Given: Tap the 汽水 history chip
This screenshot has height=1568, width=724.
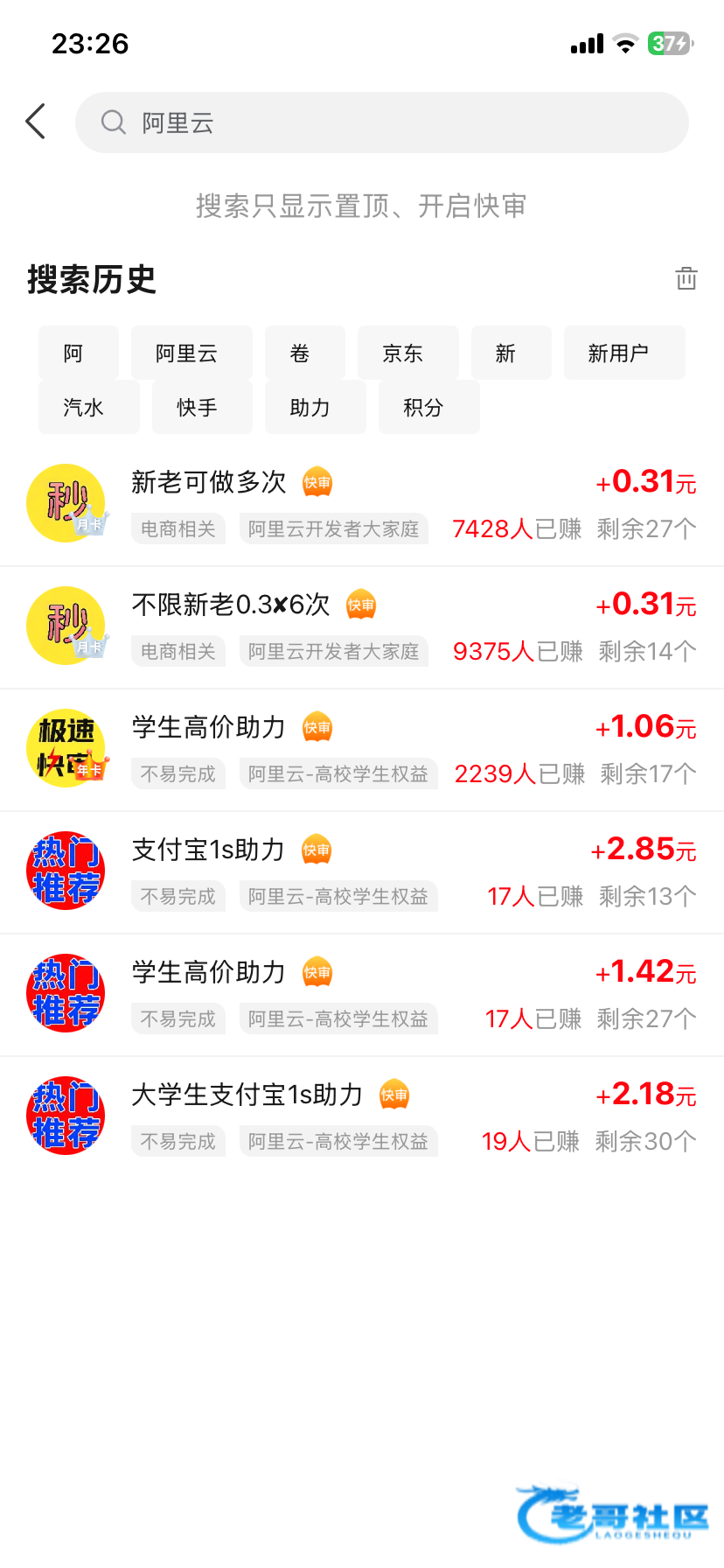Looking at the screenshot, I should coord(88,407).
